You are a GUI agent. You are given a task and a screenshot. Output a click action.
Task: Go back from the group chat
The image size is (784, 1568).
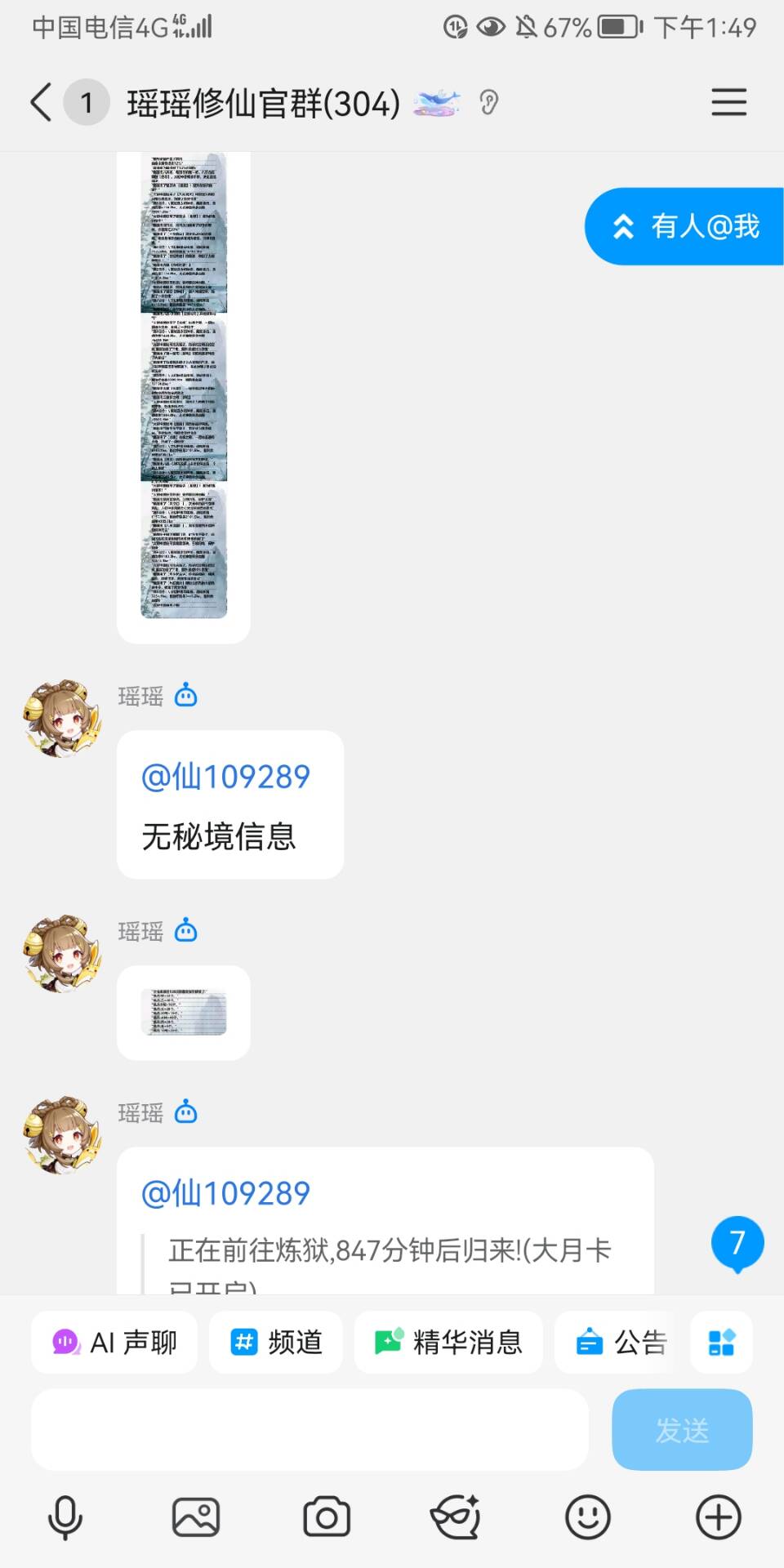(41, 103)
